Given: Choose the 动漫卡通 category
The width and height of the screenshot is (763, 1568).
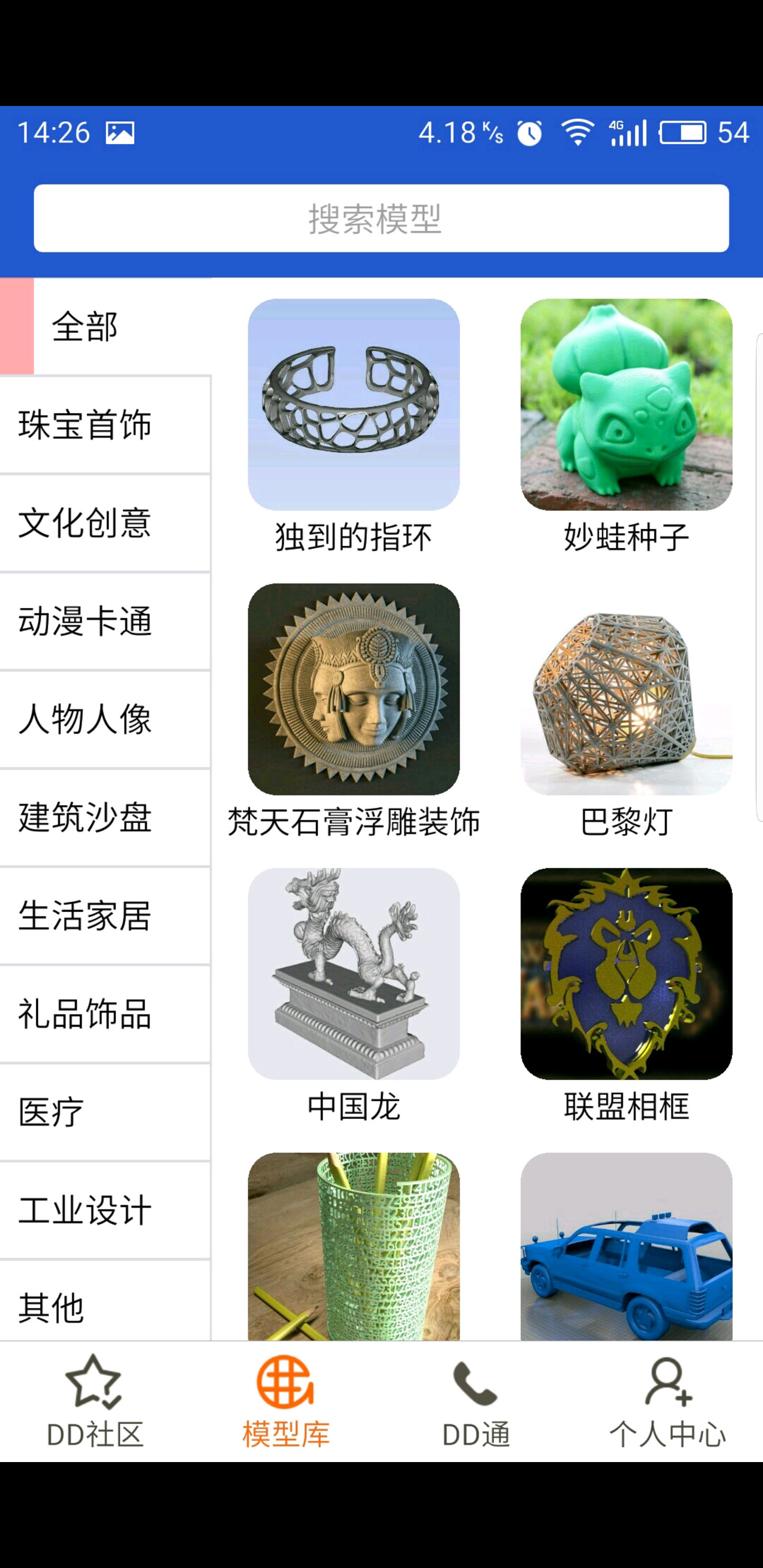Looking at the screenshot, I should click(x=105, y=621).
